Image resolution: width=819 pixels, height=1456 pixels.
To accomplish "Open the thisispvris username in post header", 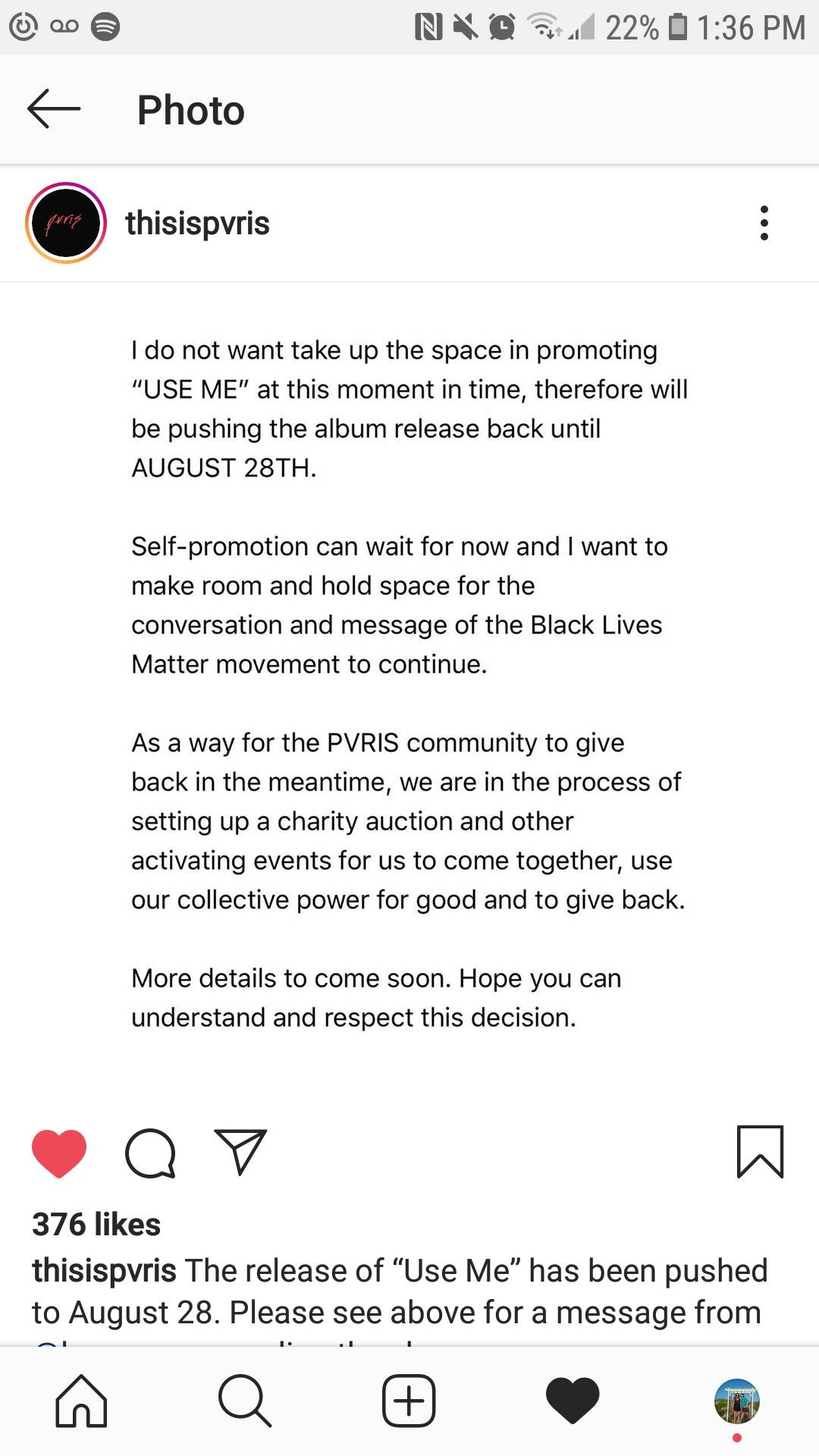I will [197, 223].
